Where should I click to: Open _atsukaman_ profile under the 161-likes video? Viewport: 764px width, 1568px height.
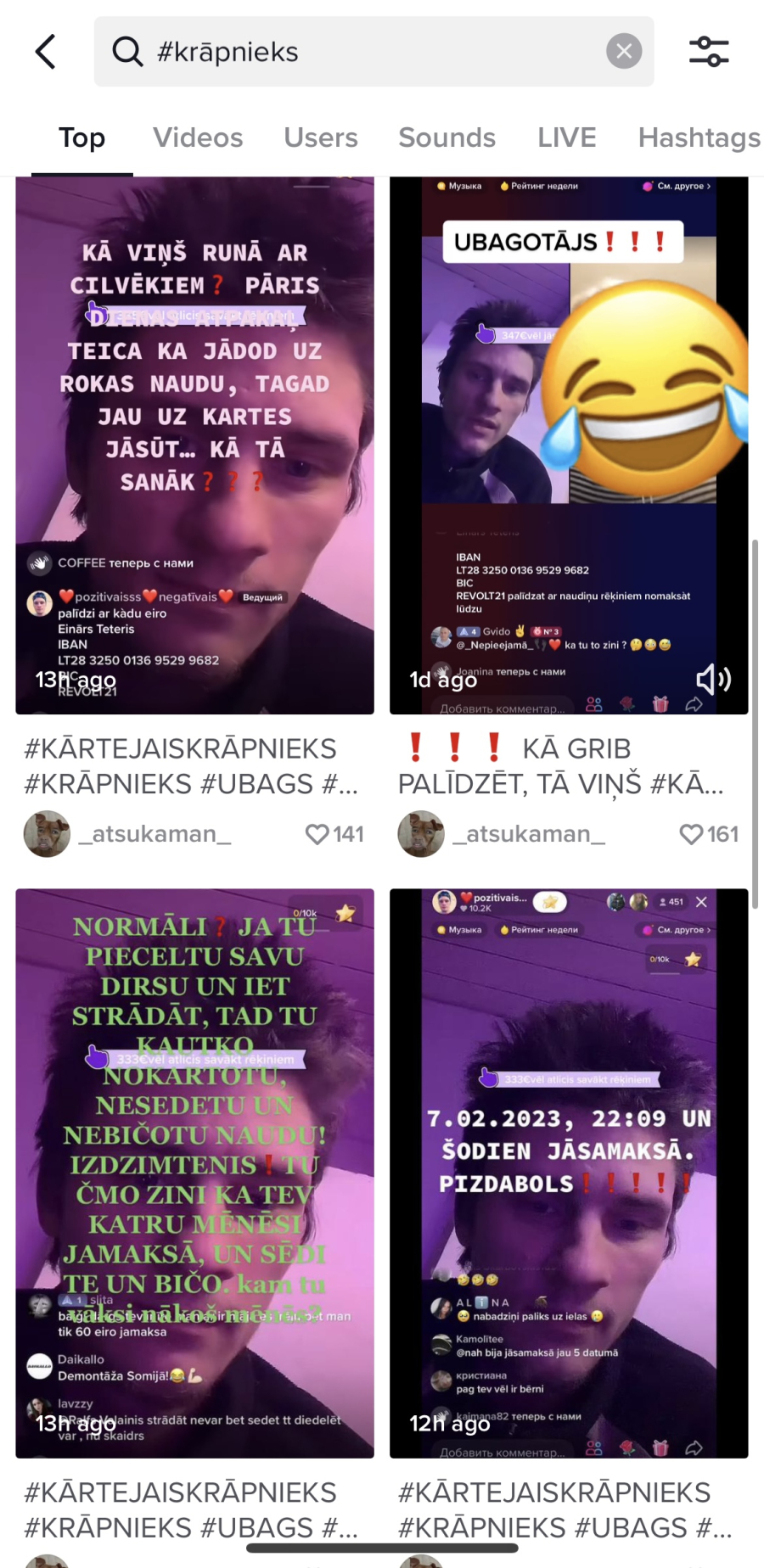pyautogui.click(x=502, y=834)
